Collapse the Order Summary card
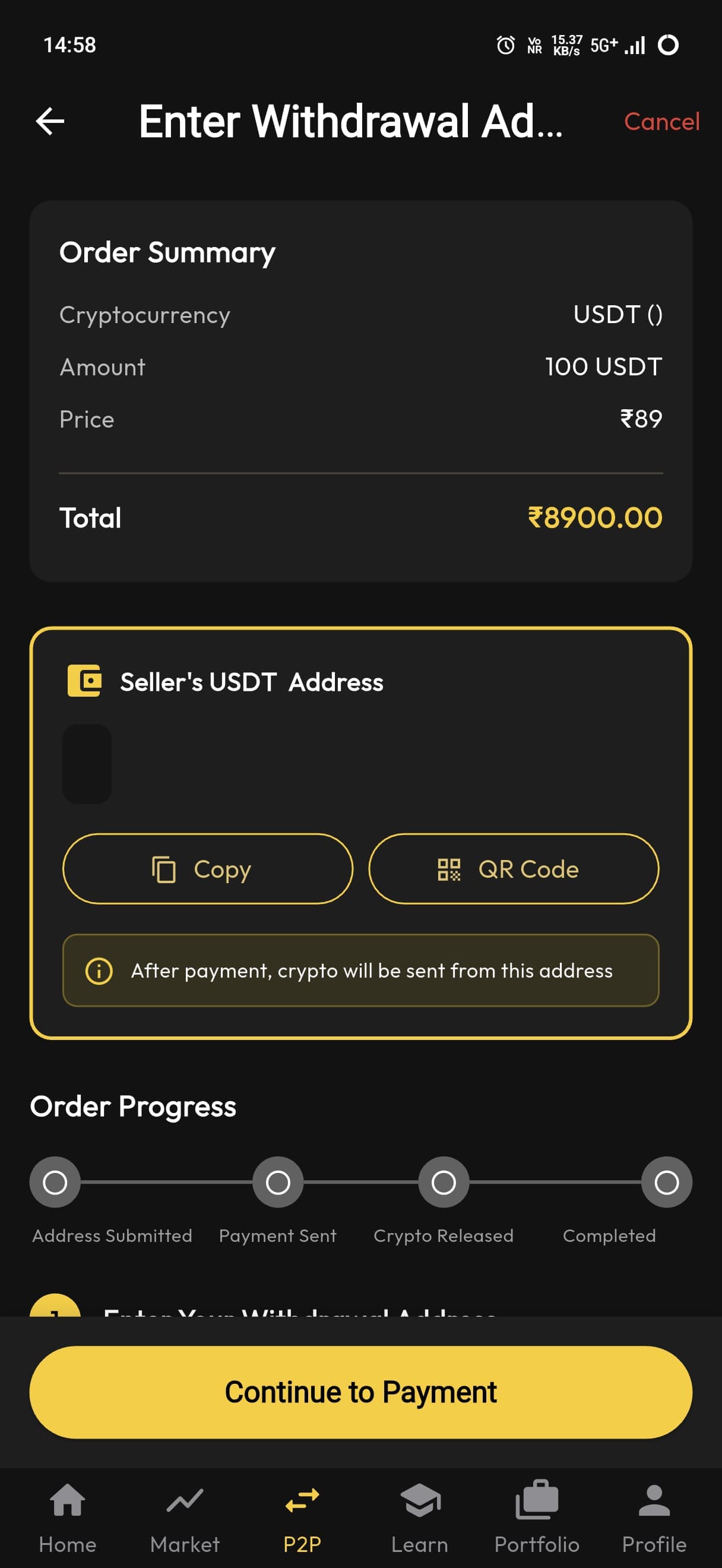This screenshot has height=1568, width=722. click(x=167, y=252)
